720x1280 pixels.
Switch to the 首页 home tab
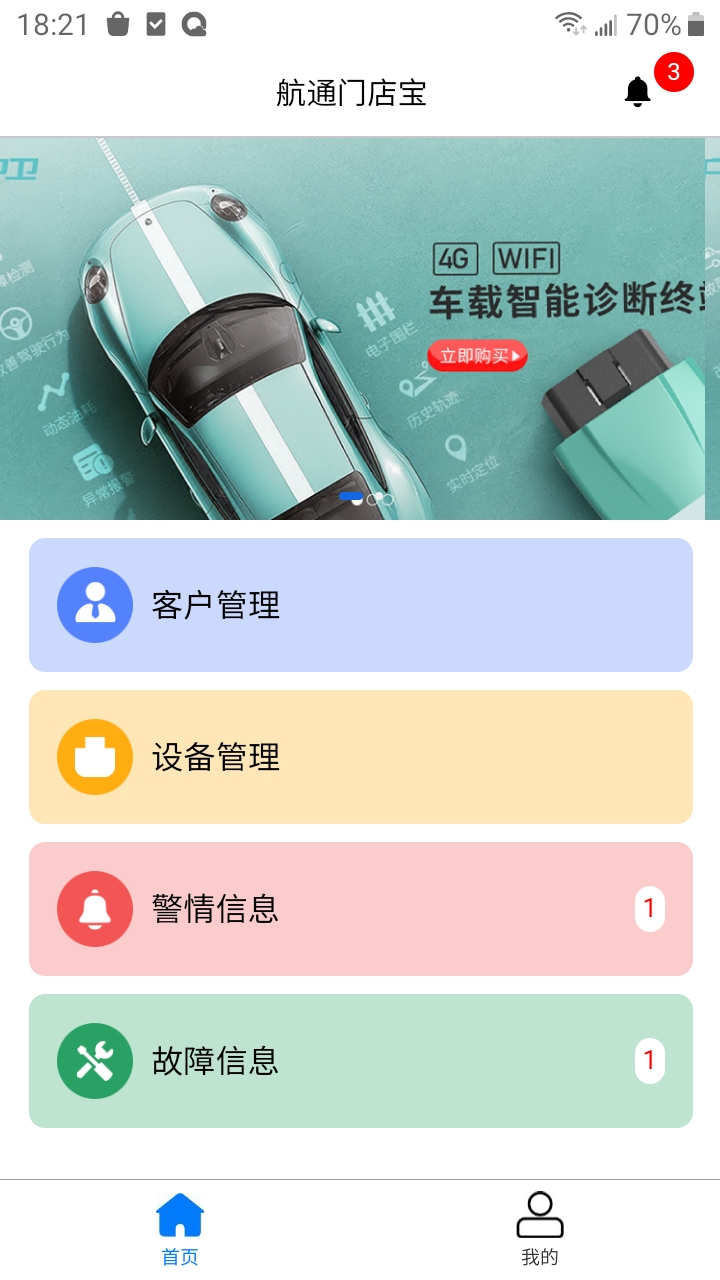[180, 1229]
